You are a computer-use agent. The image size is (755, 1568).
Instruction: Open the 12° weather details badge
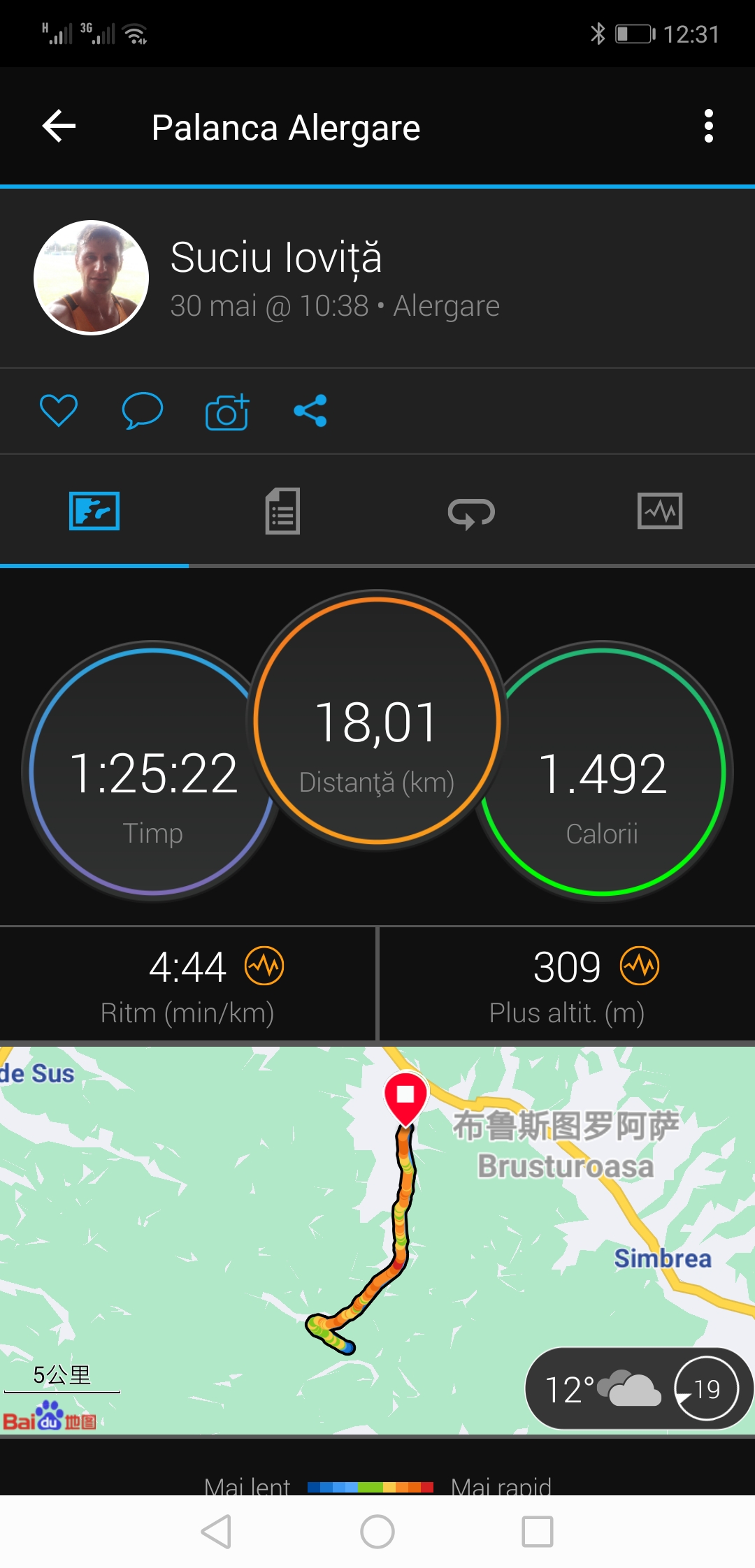coord(636,1389)
